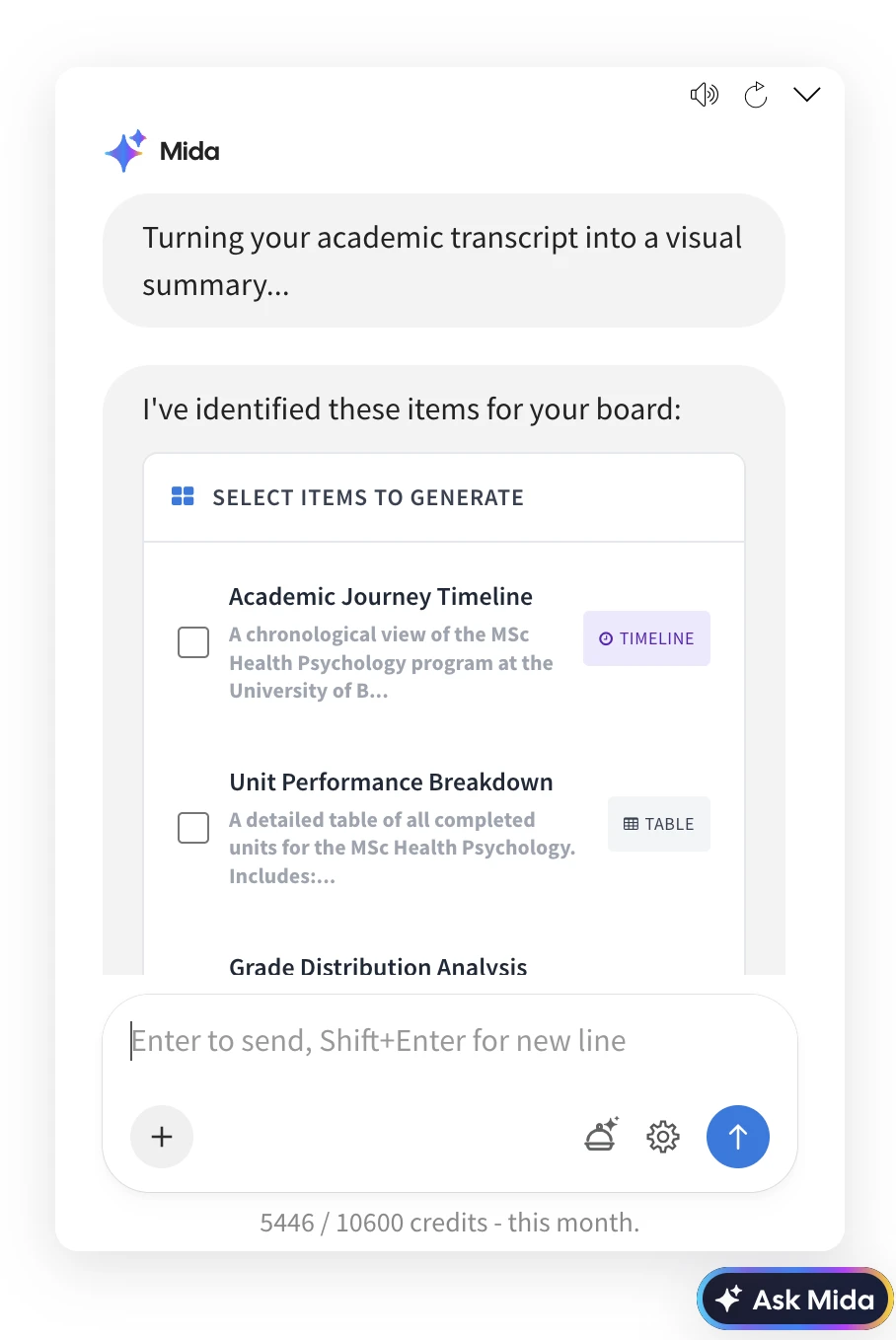Open the chat settings gear
This screenshot has width=896, height=1340.
click(663, 1137)
